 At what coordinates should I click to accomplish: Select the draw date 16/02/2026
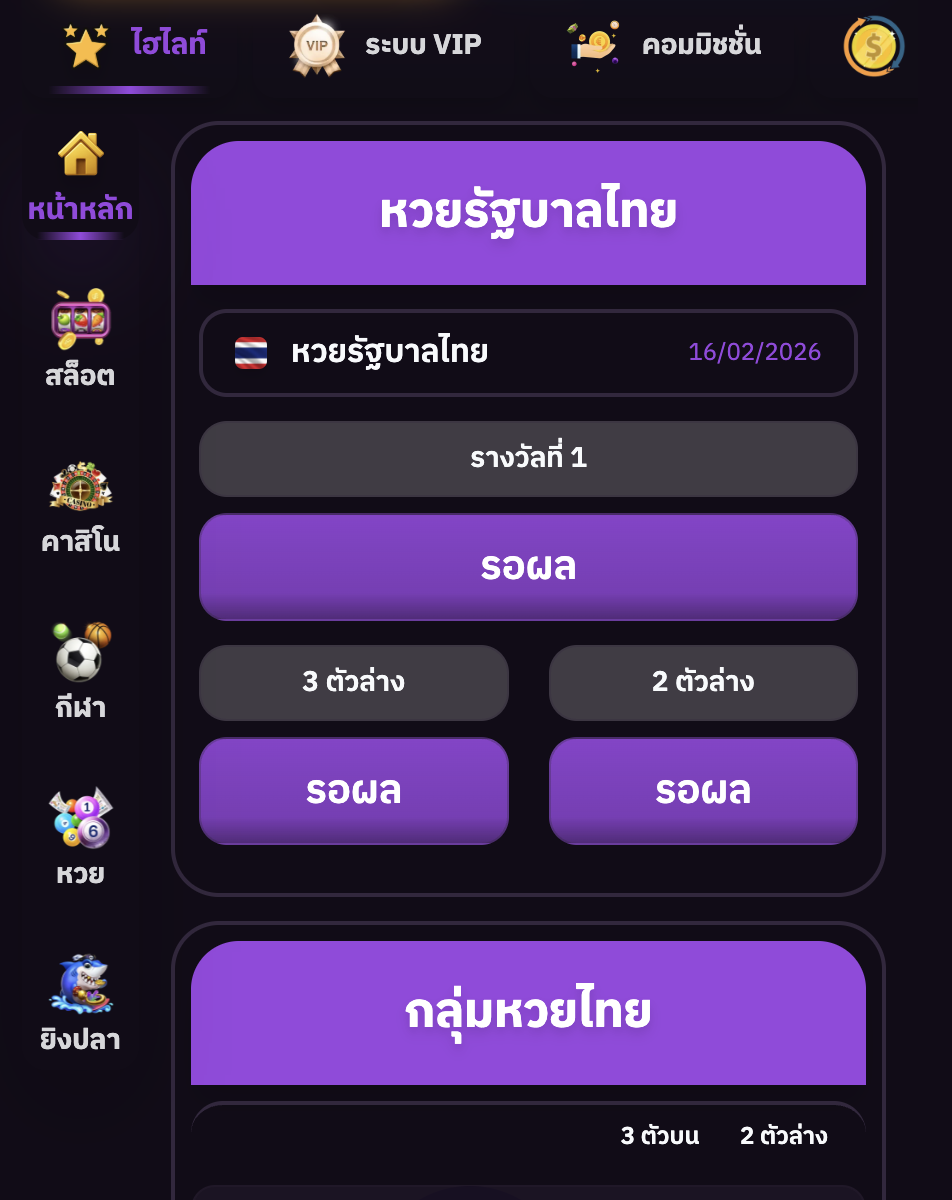pyautogui.click(x=753, y=352)
